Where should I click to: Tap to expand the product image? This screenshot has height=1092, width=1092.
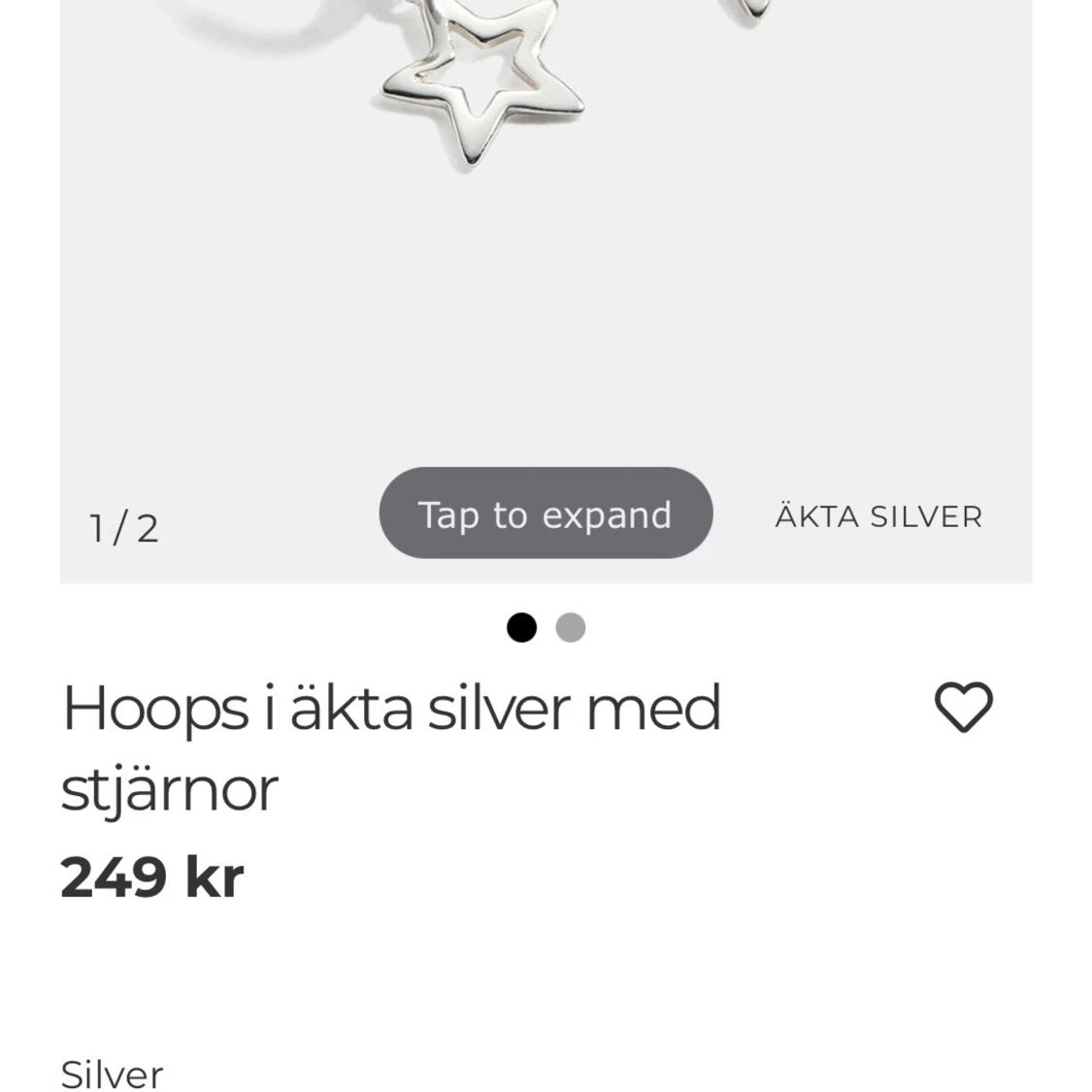pyautogui.click(x=546, y=513)
